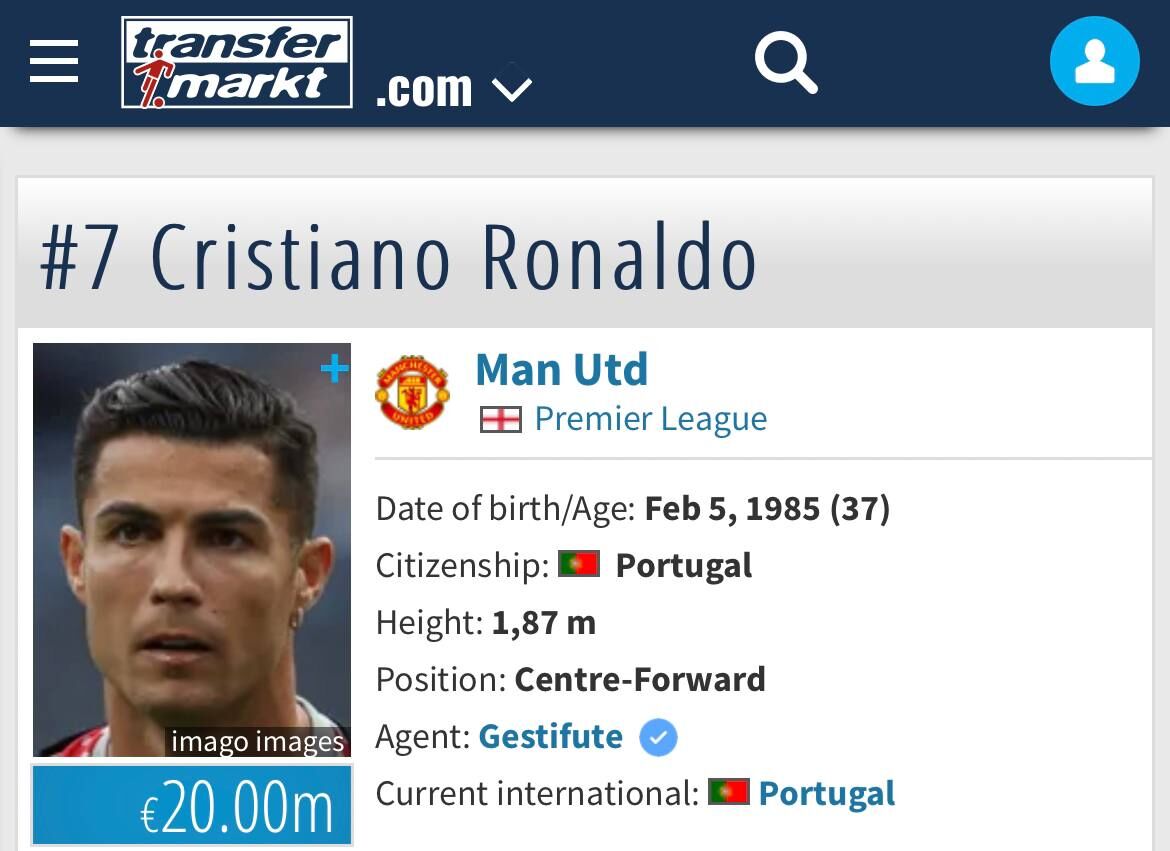The image size is (1170, 851).
Task: Open the €20.00m market value box
Action: tap(192, 806)
